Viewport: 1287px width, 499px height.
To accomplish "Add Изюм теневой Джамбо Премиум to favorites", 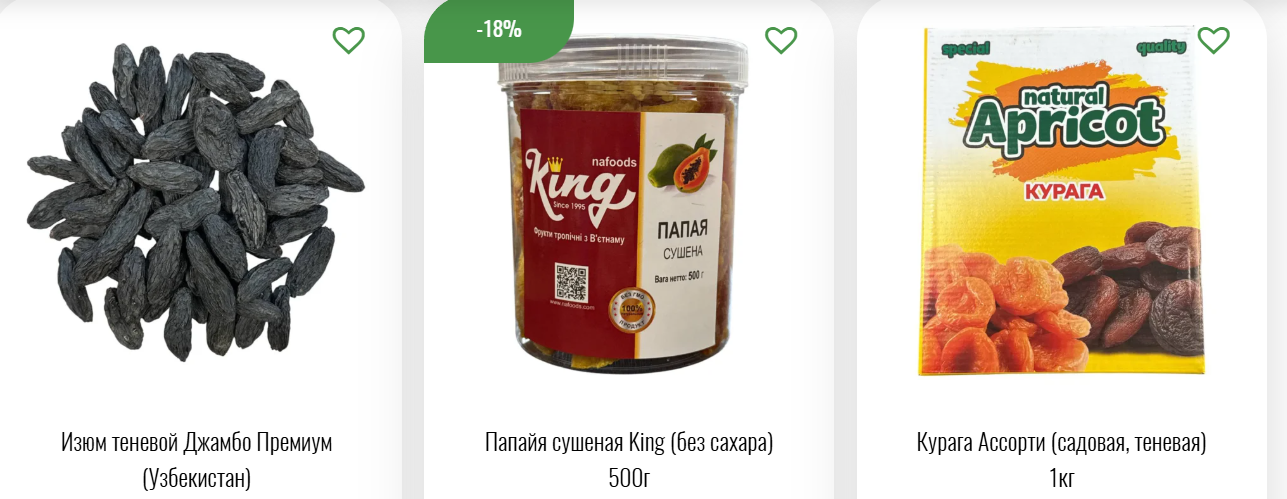I will tap(348, 40).
